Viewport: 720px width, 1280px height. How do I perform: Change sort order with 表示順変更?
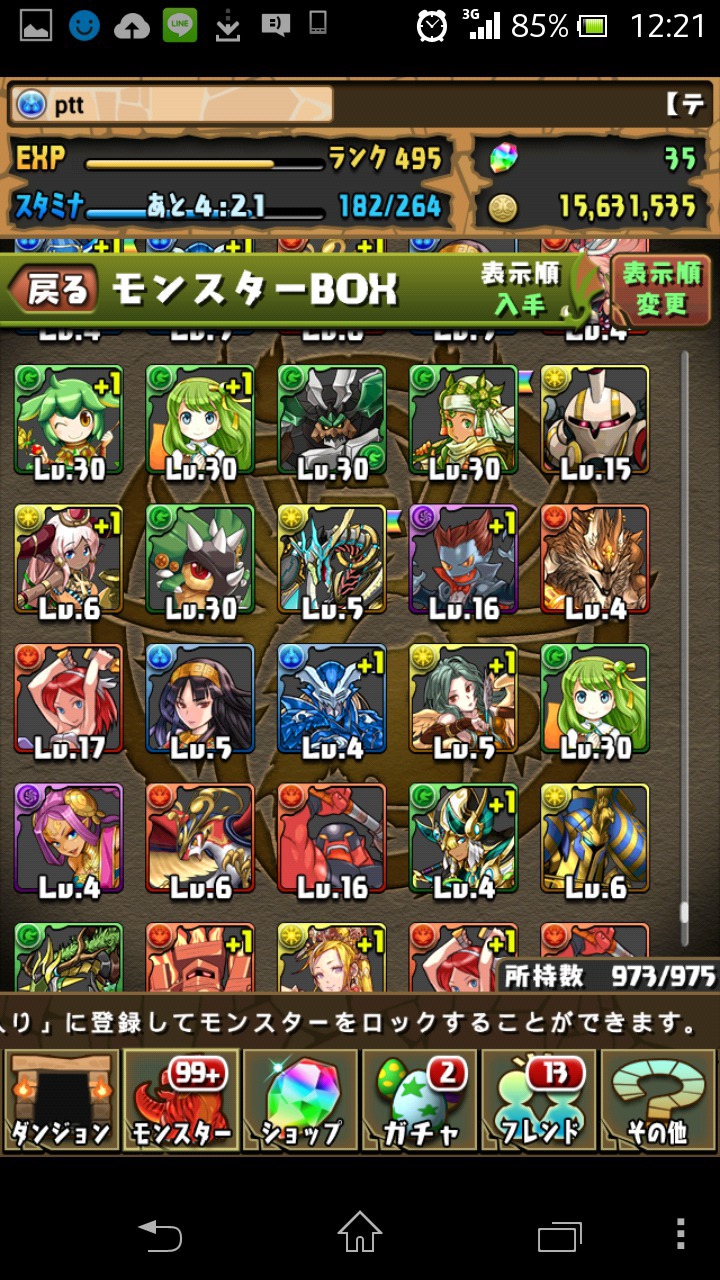[661, 290]
